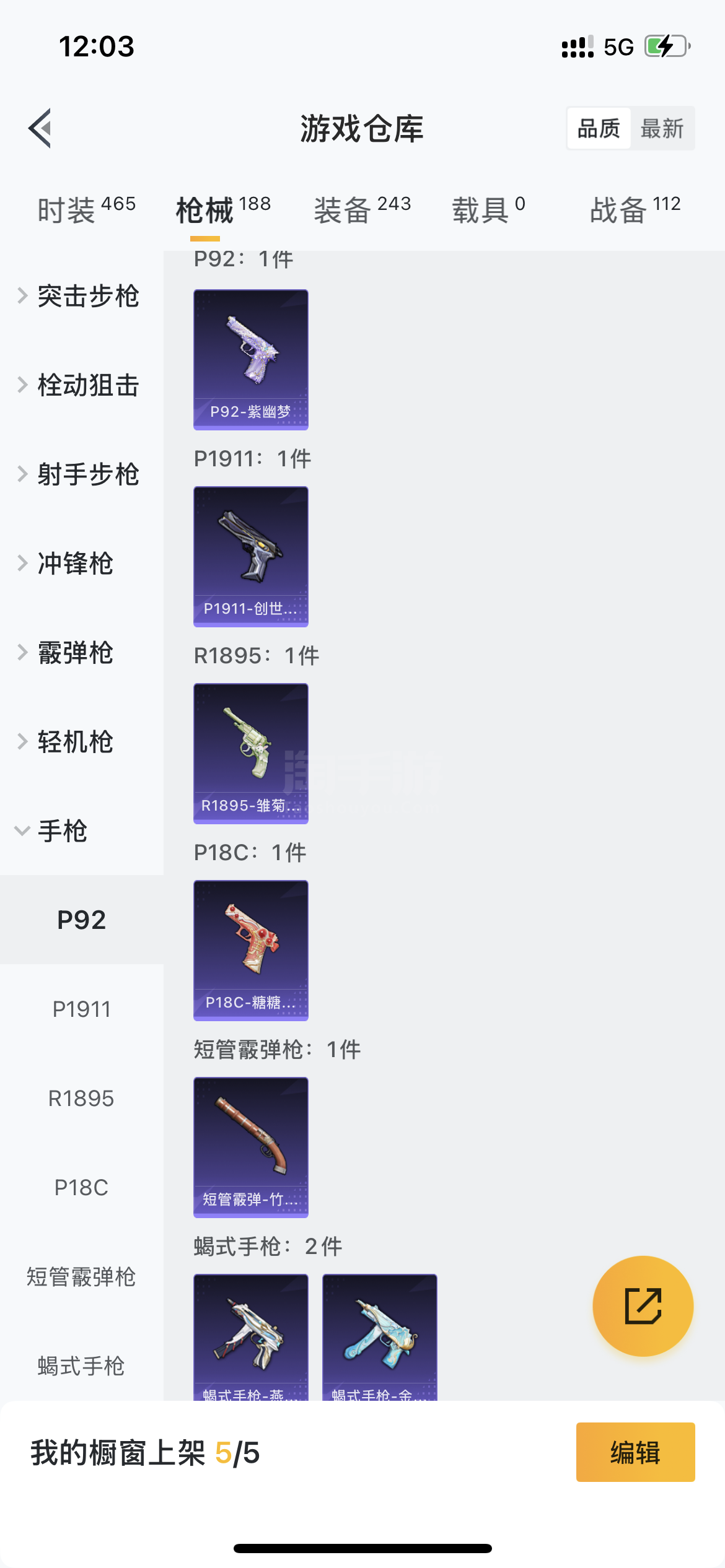This screenshot has height=1568, width=725.
Task: Select 短管霰弹枪 in the sidebar
Action: click(82, 1277)
